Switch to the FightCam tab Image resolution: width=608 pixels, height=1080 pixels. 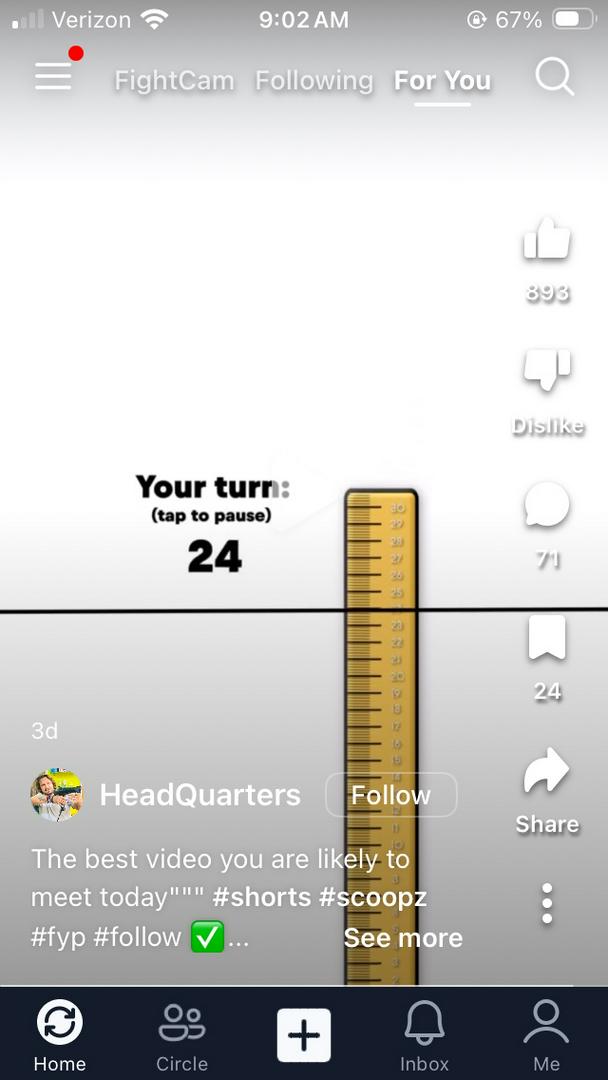(174, 80)
